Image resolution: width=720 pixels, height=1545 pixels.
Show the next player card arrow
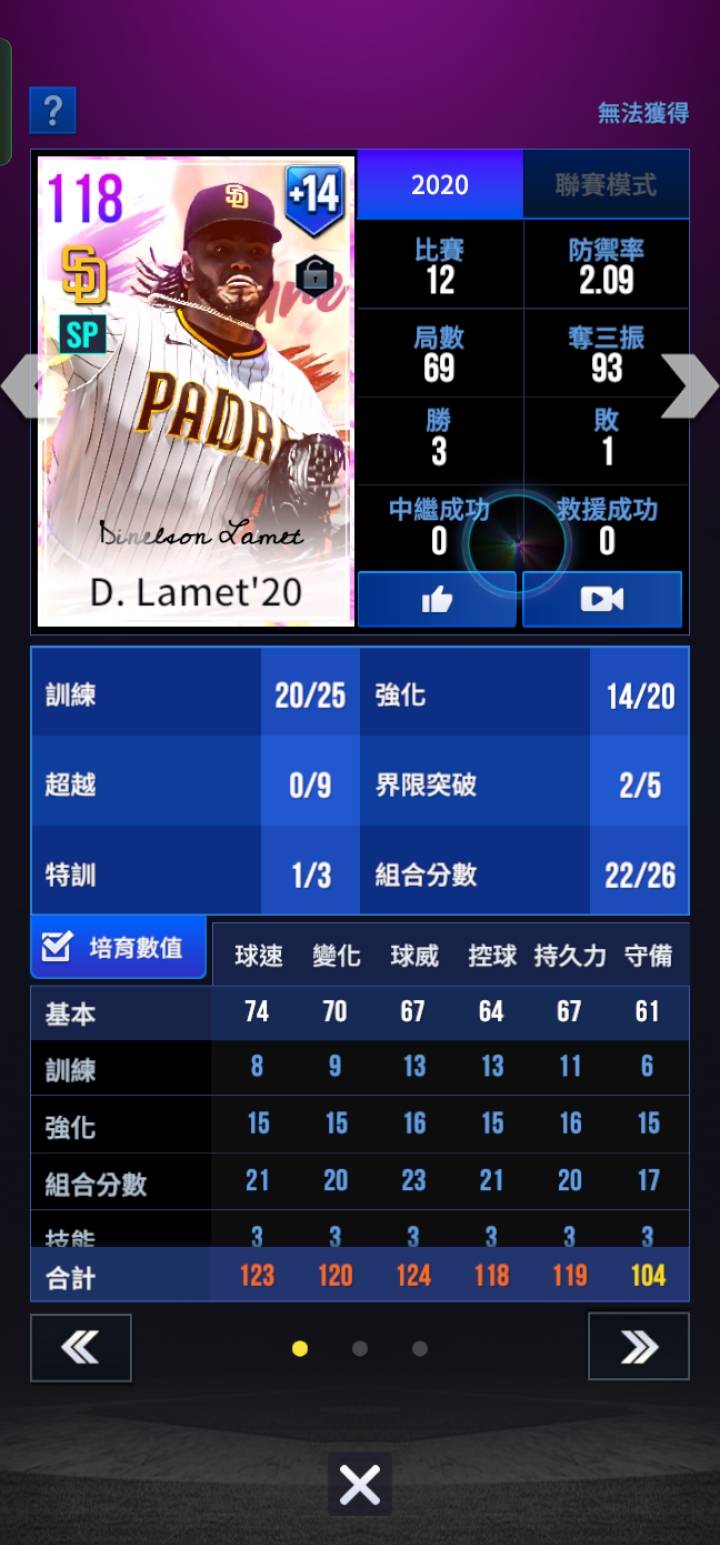(x=690, y=386)
